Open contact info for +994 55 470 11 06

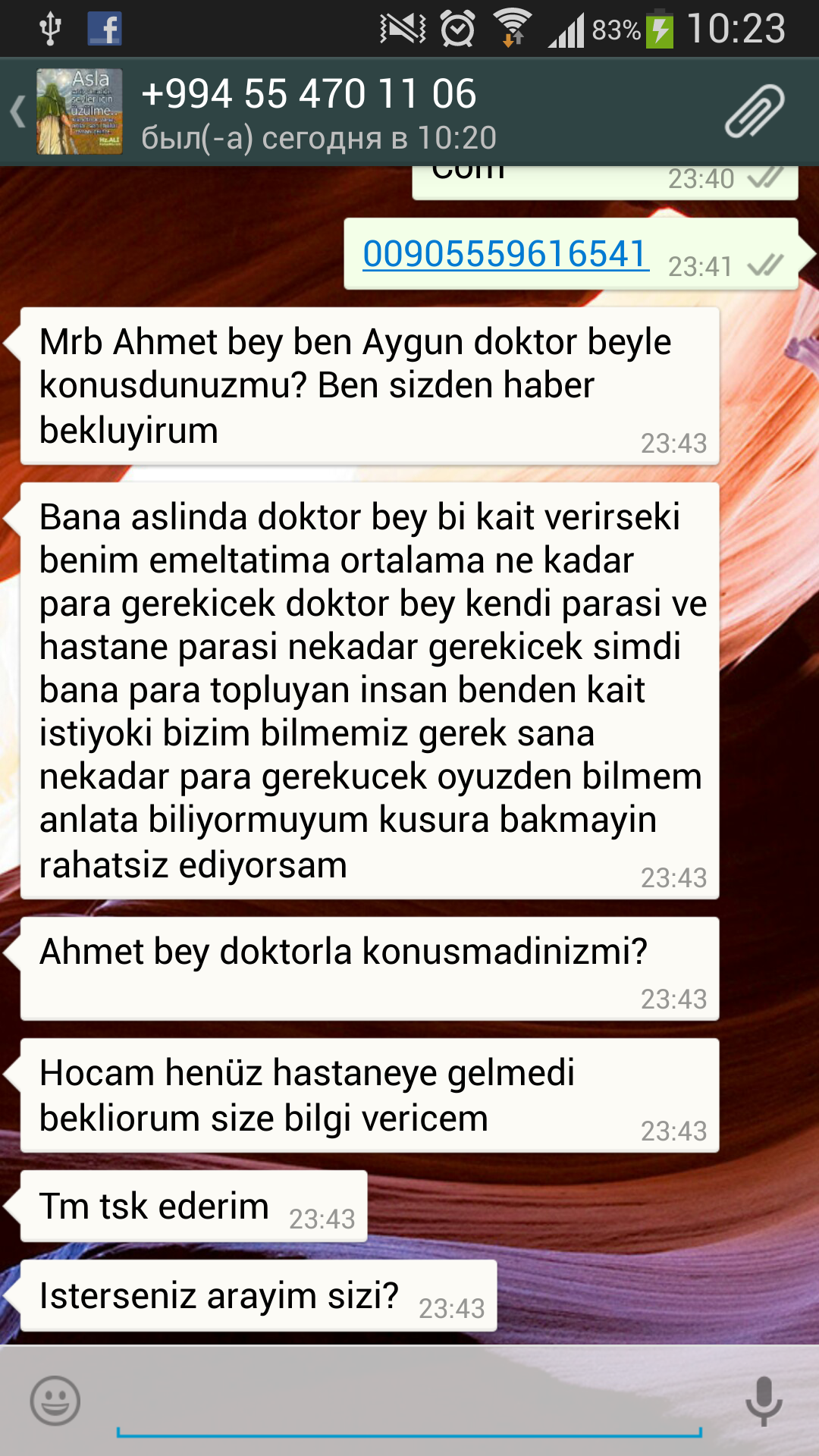tap(308, 112)
